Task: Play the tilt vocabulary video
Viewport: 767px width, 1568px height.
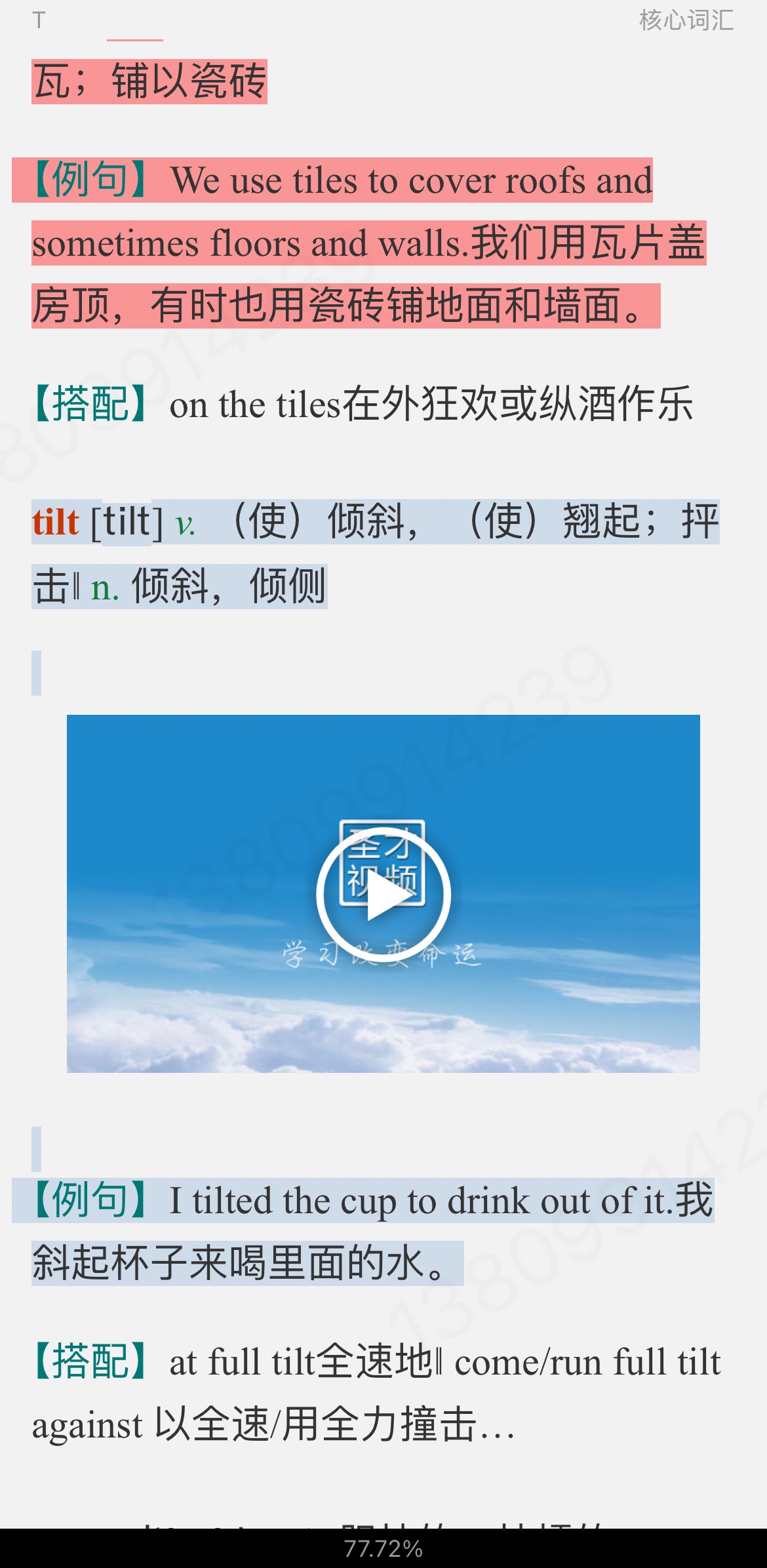Action: 383,895
